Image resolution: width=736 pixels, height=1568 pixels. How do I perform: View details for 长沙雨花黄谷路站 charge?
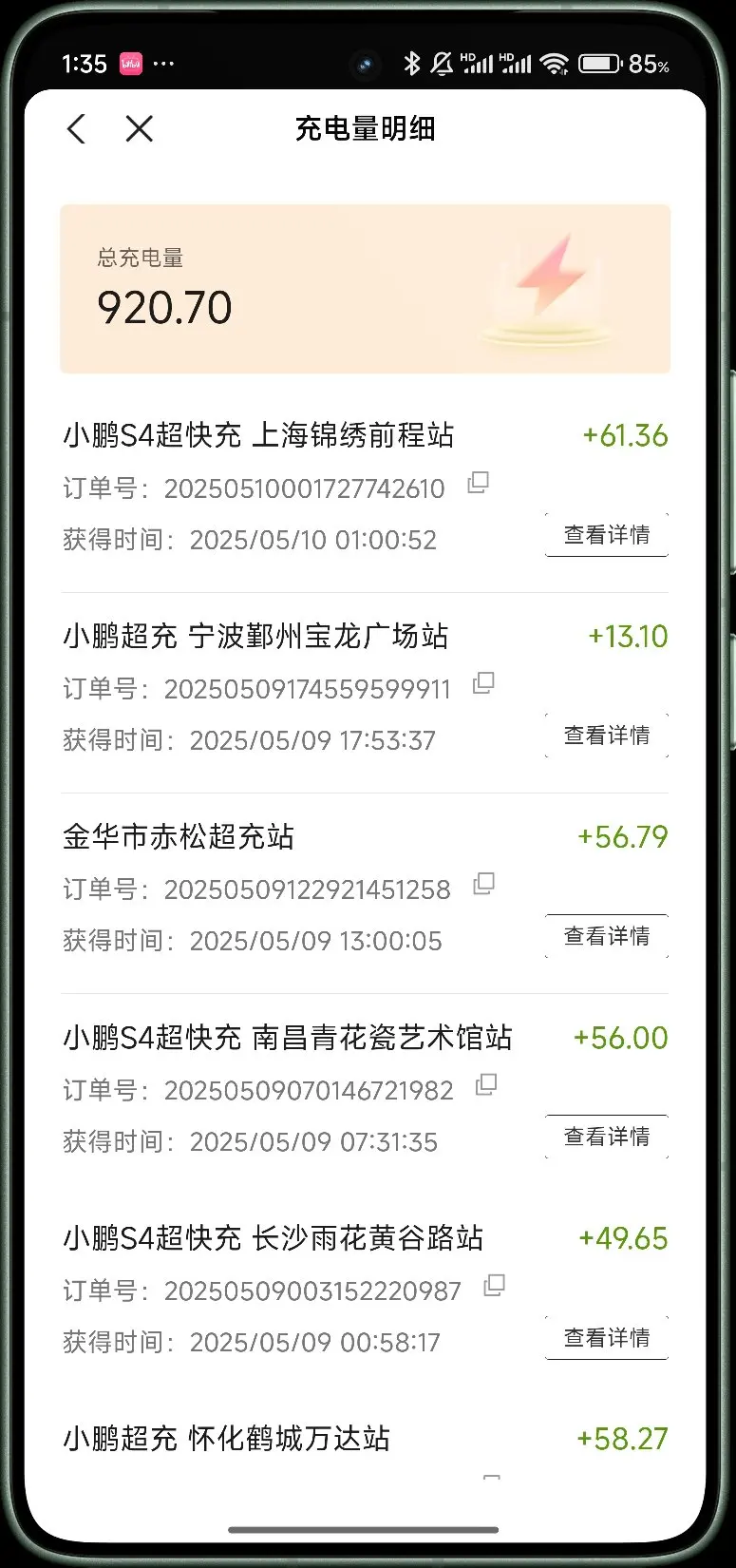607,1338
